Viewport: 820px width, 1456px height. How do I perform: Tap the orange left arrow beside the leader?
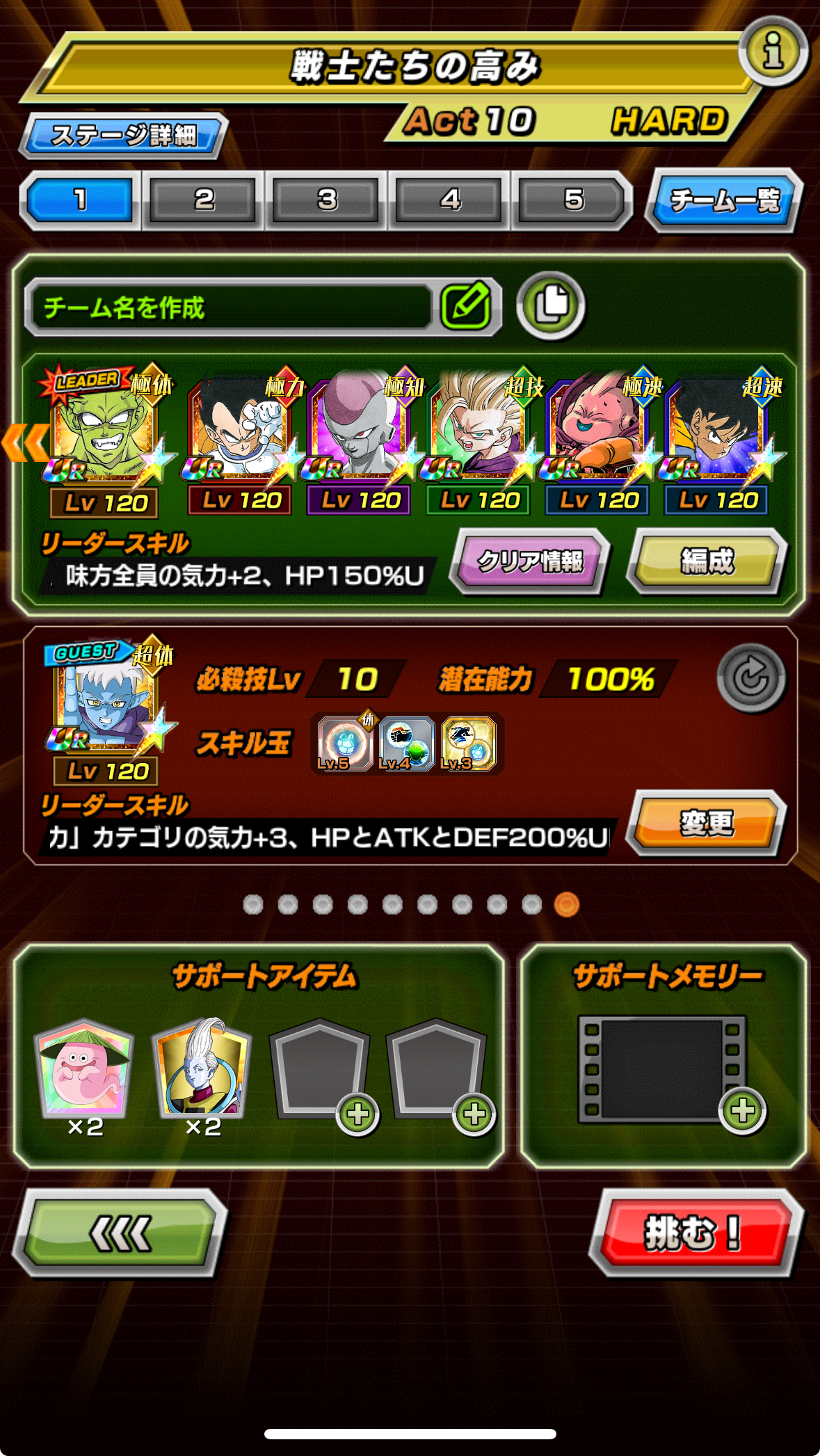[x=25, y=442]
